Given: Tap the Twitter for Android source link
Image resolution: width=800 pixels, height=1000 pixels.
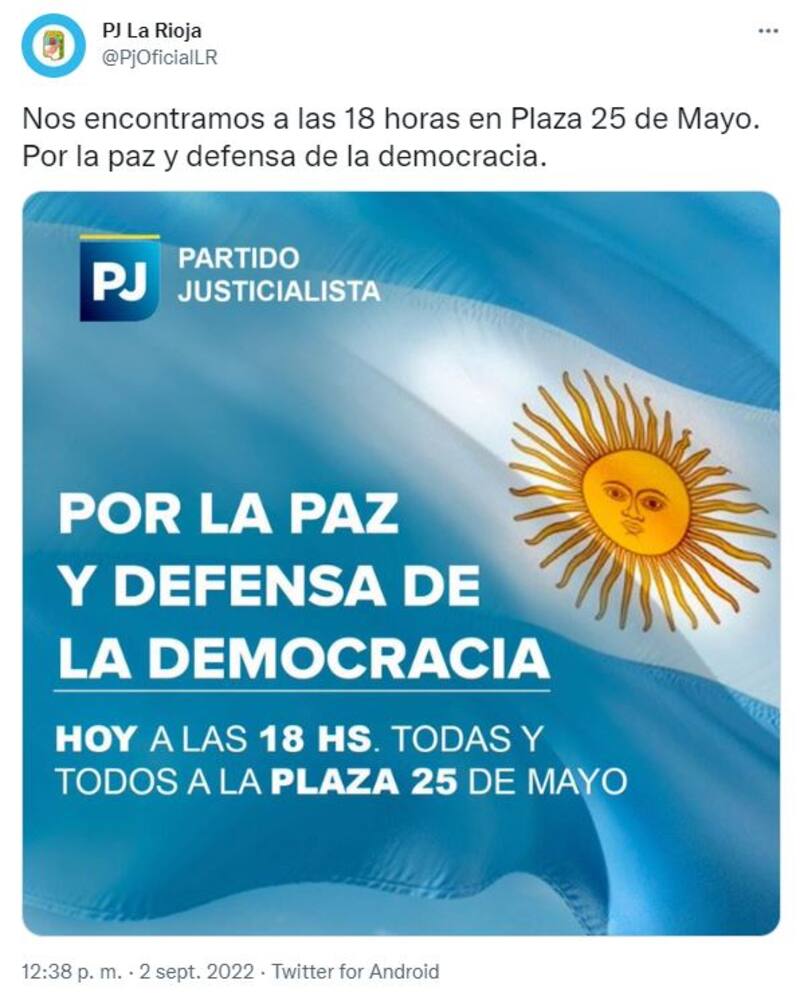Looking at the screenshot, I should [356, 971].
